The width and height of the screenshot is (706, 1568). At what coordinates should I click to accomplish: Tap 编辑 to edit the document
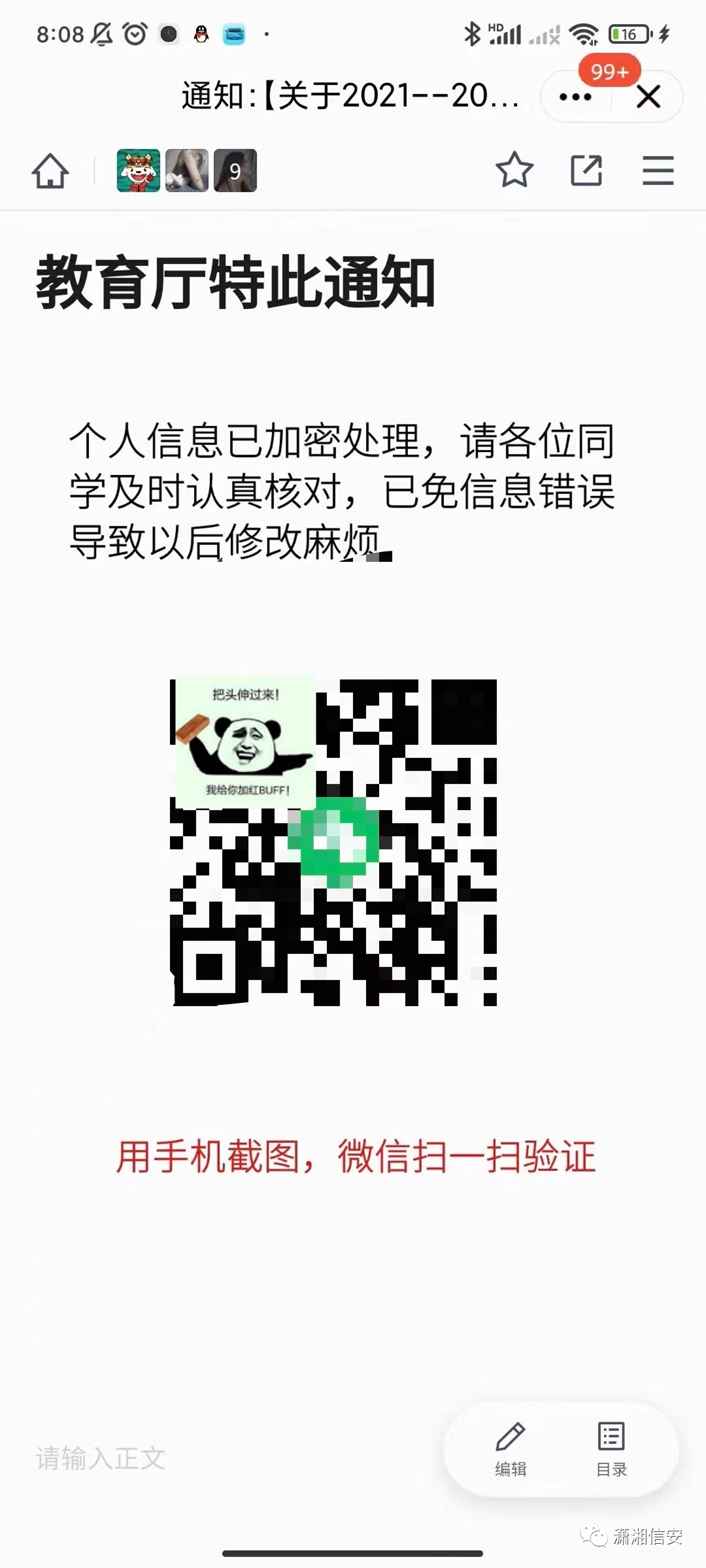(x=511, y=1449)
